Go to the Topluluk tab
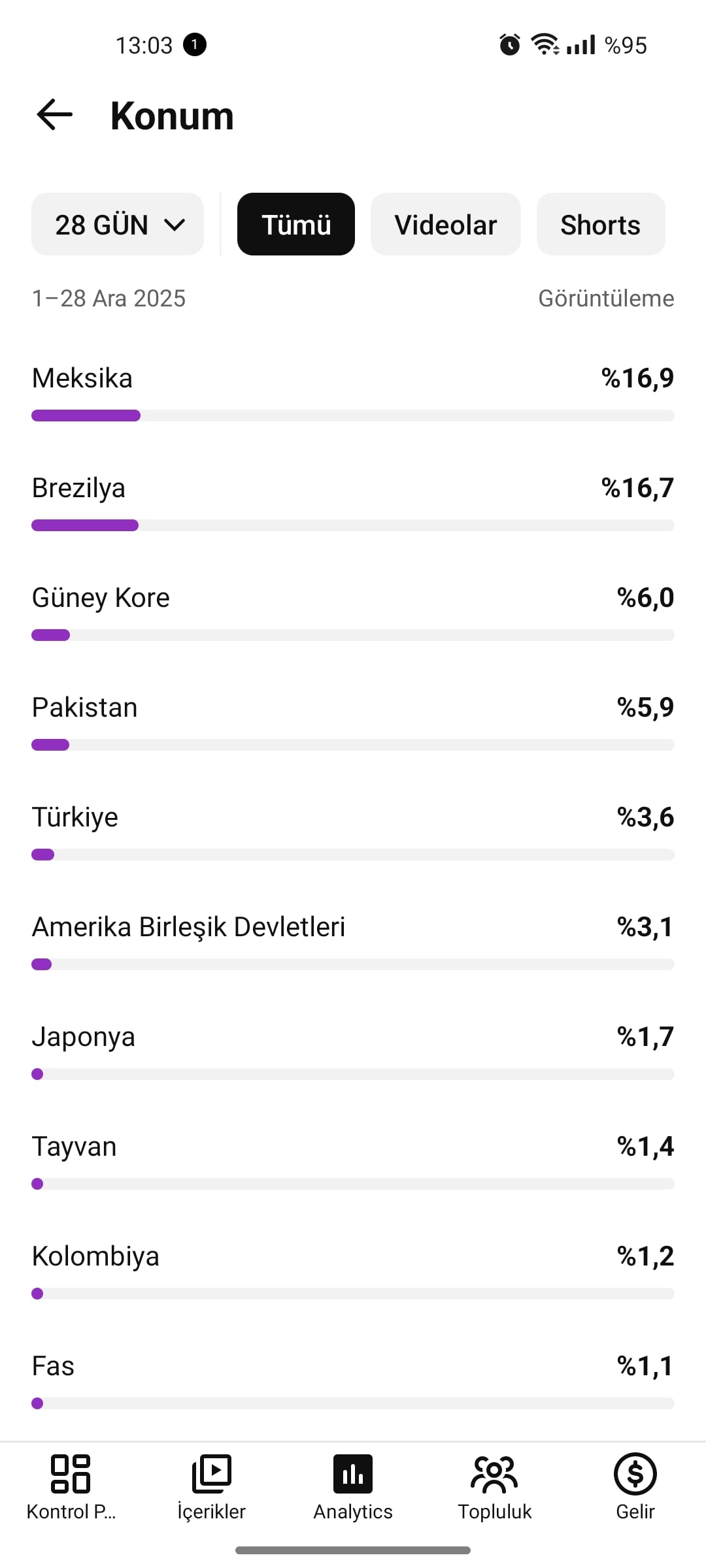 [494, 1488]
